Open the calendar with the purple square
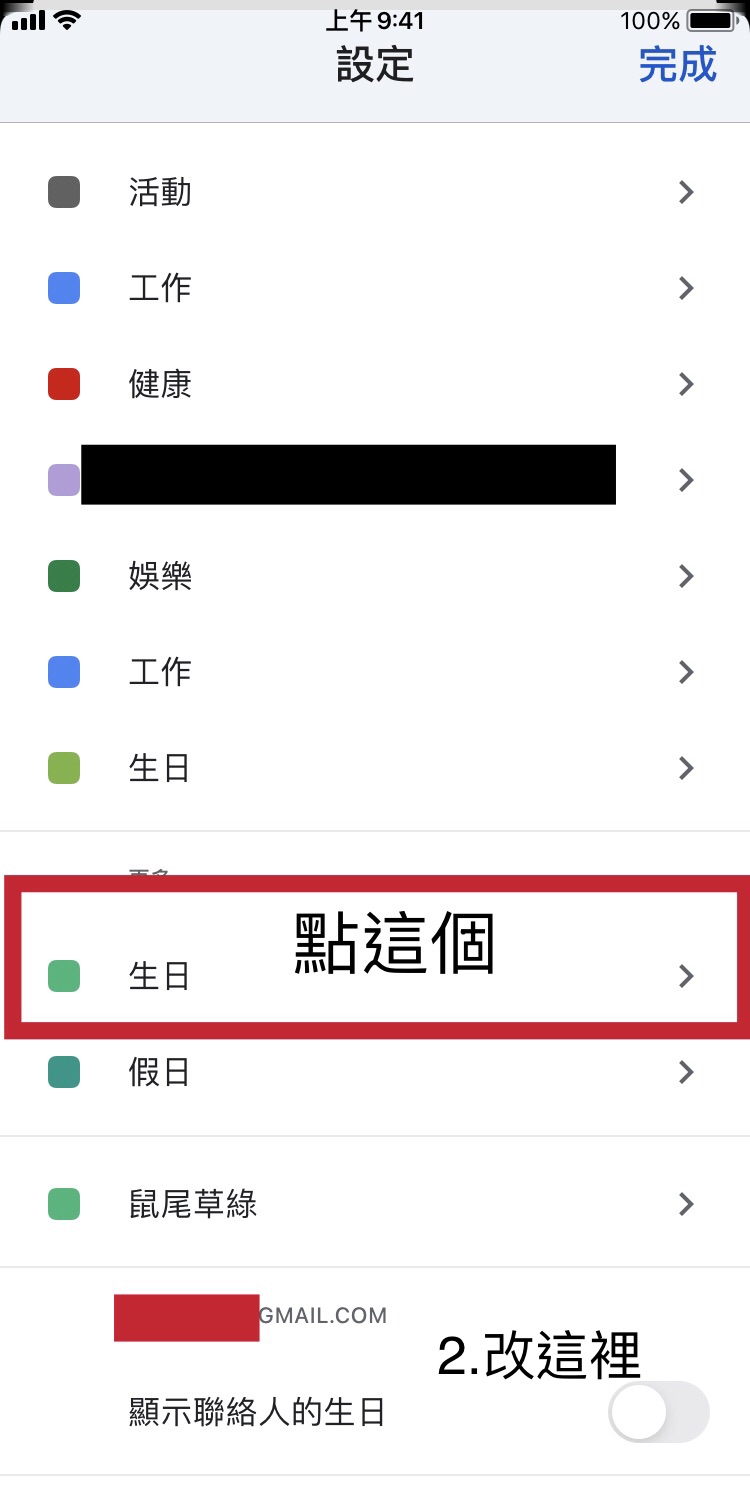The height and width of the screenshot is (1488, 750). pos(374,480)
